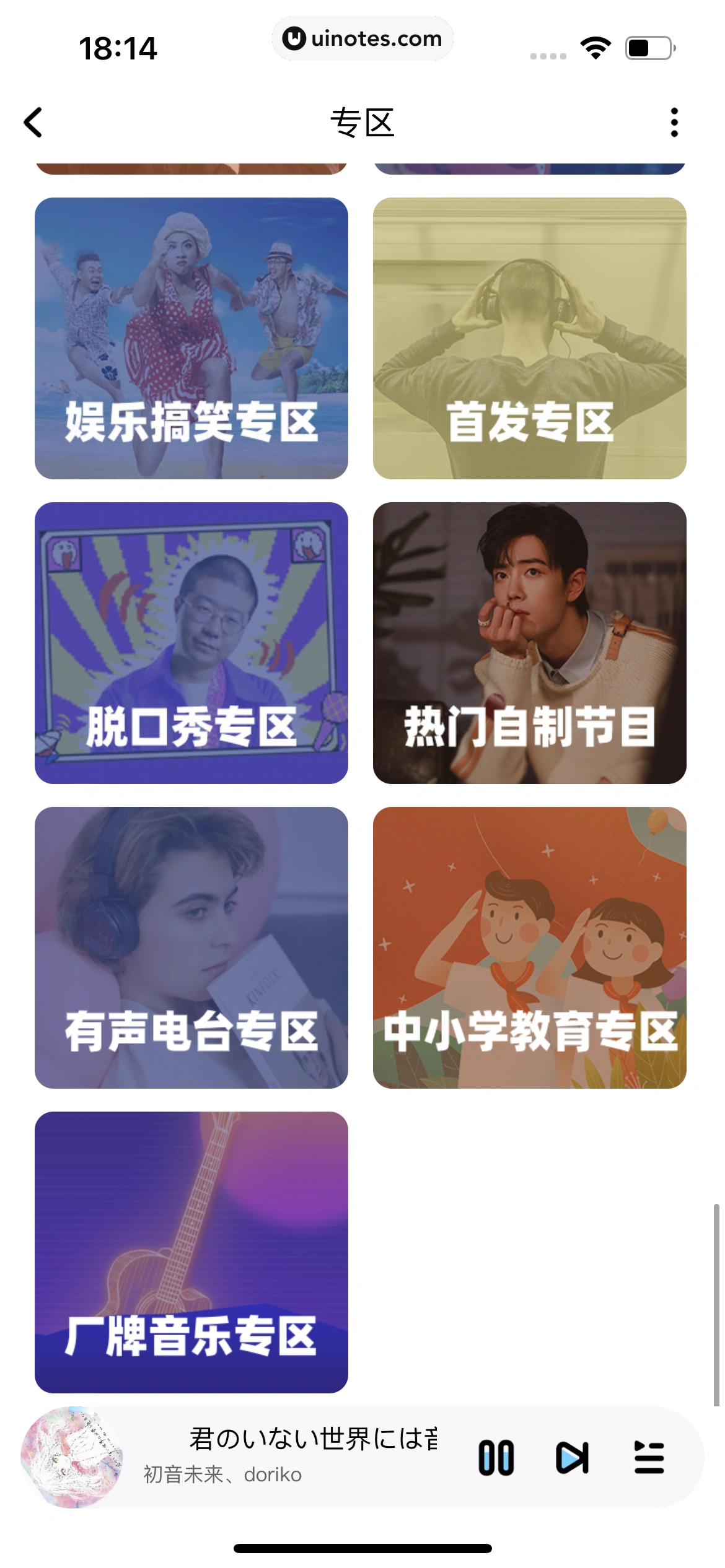The image size is (725, 1568).
Task: Open the 首发专区 tile
Action: tap(529, 338)
